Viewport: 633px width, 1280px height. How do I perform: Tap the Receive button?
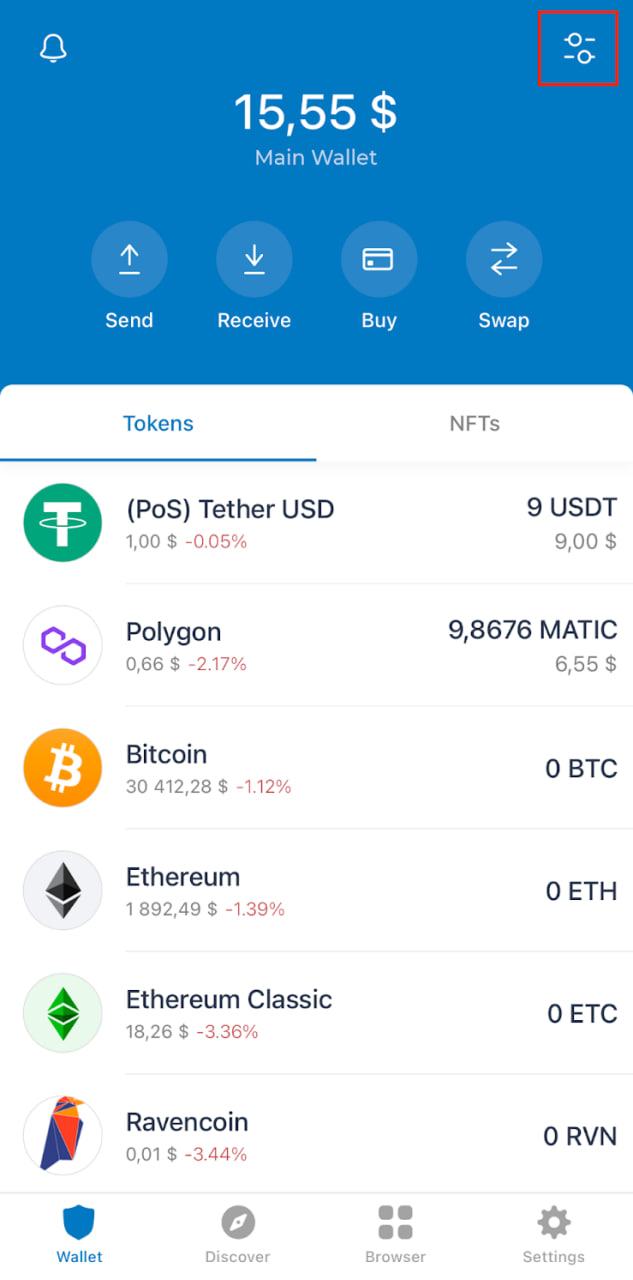tap(254, 260)
